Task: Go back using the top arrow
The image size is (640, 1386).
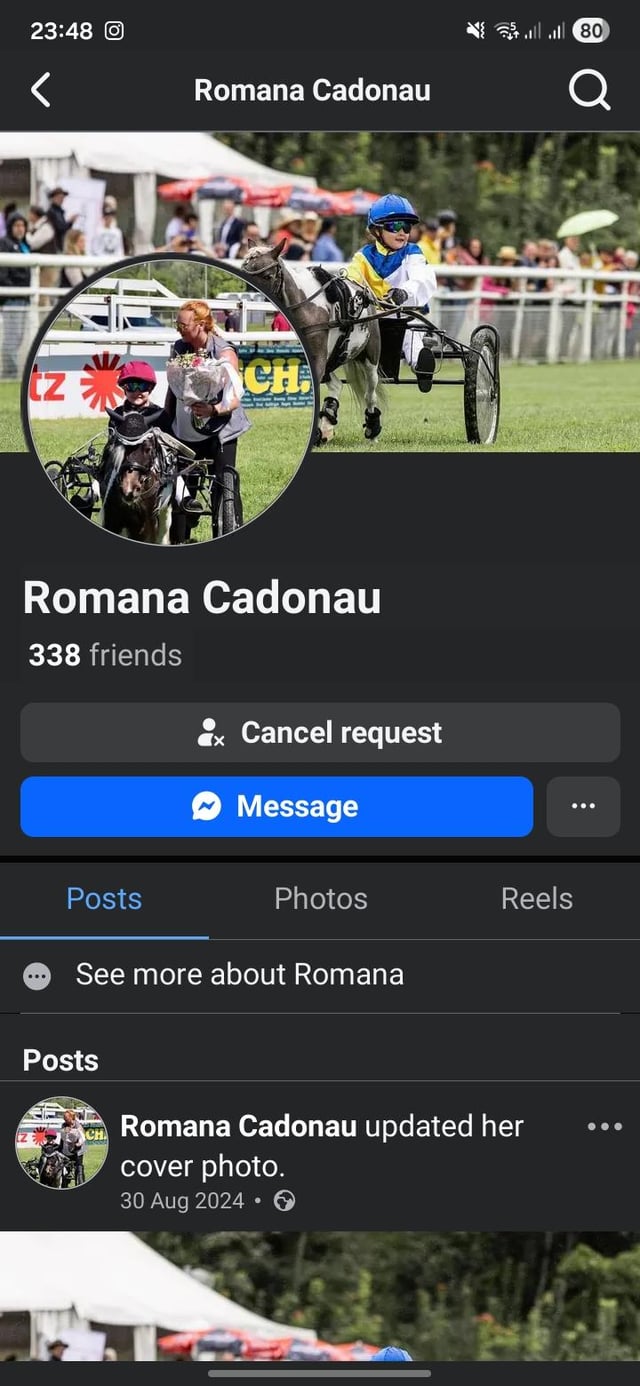Action: pos(41,90)
